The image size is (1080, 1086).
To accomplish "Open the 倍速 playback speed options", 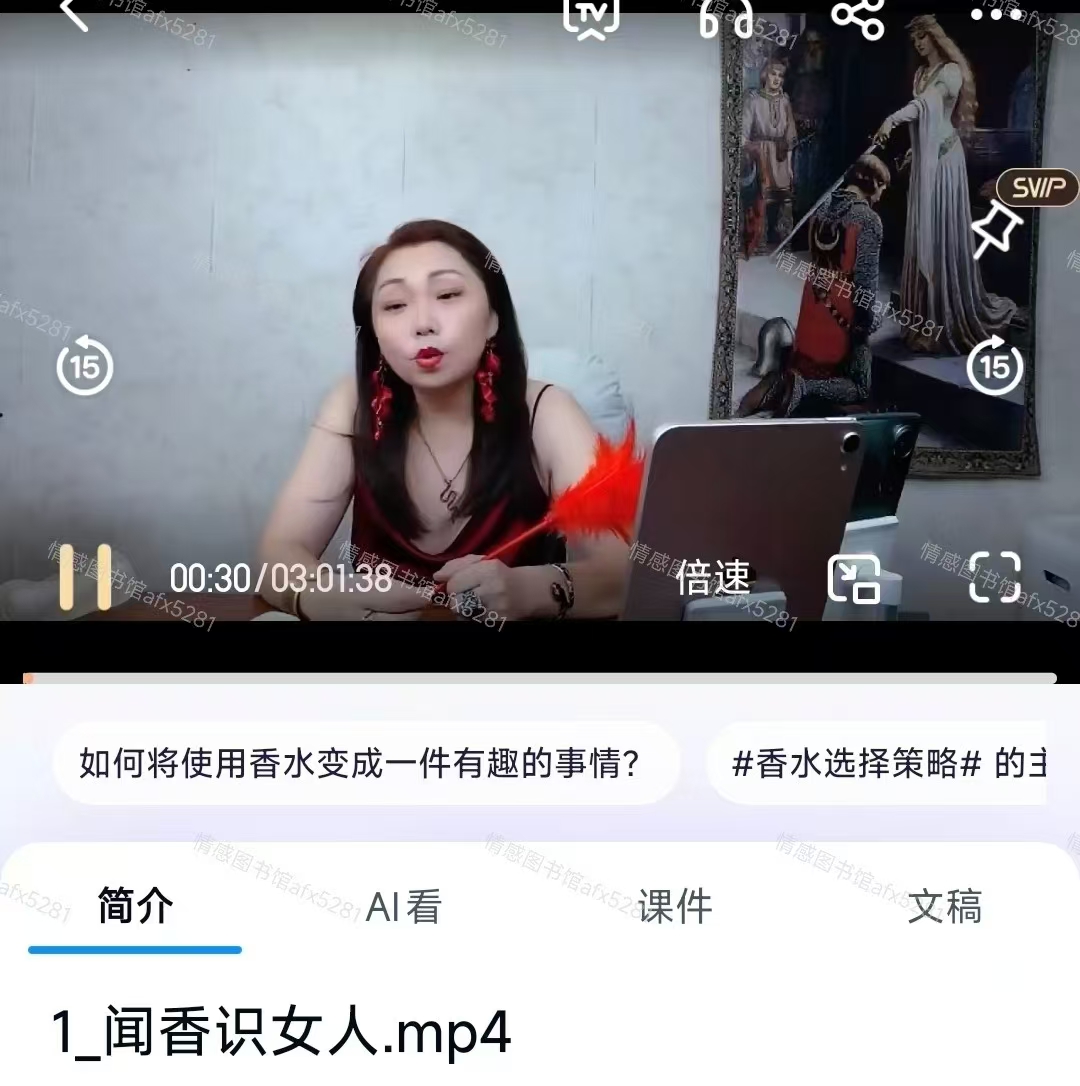I will (712, 578).
